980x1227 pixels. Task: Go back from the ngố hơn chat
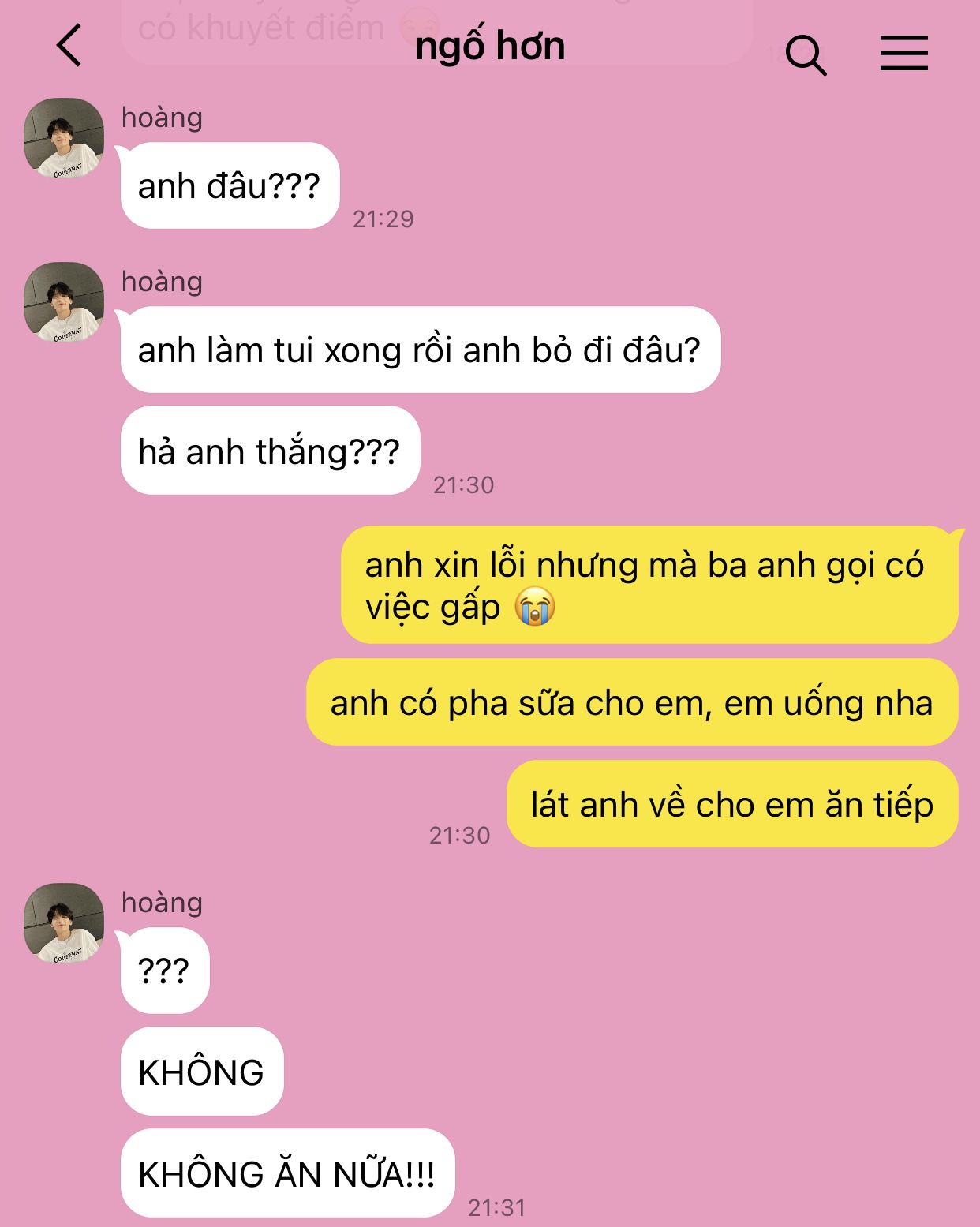click(x=69, y=46)
